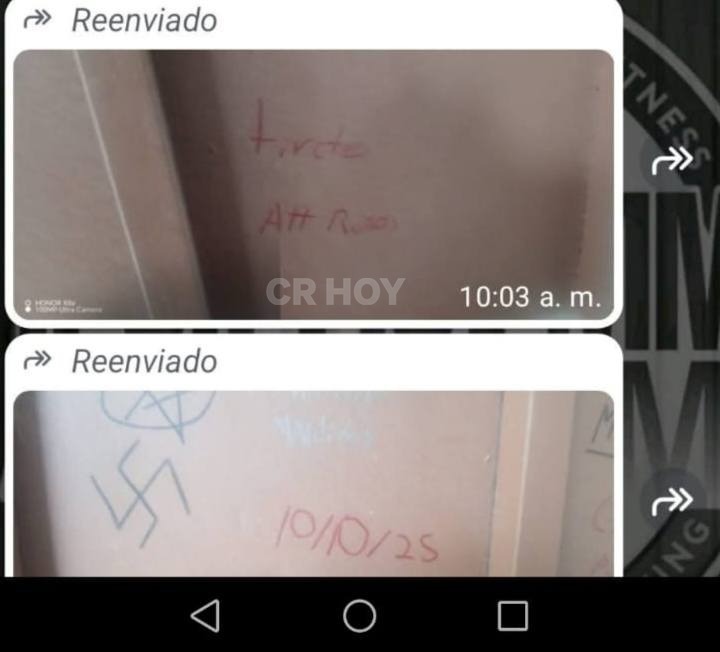The width and height of the screenshot is (720, 652).
Task: Open the recent apps view
Action: (x=513, y=615)
